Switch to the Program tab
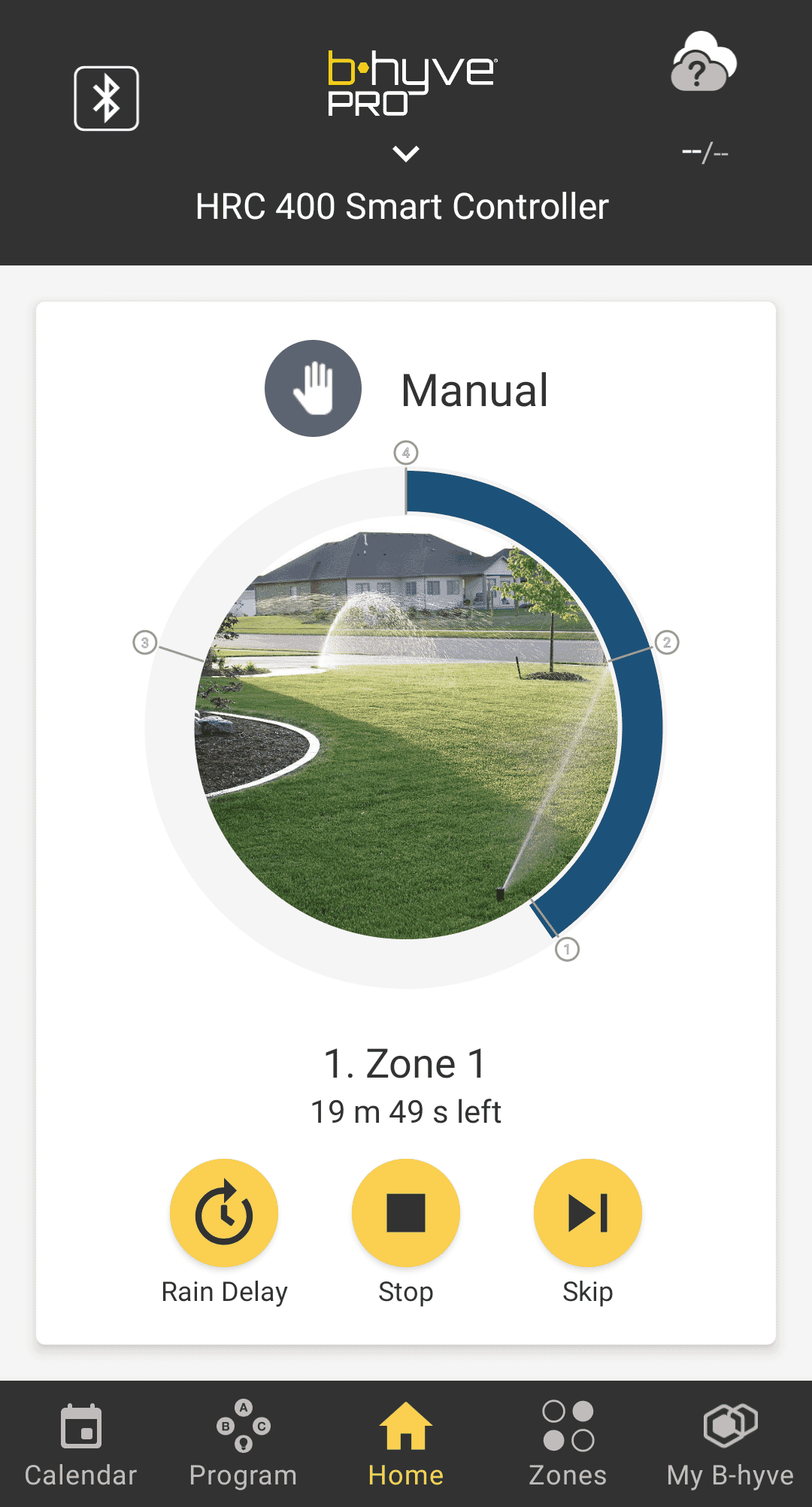Viewport: 812px width, 1507px height. click(243, 1444)
